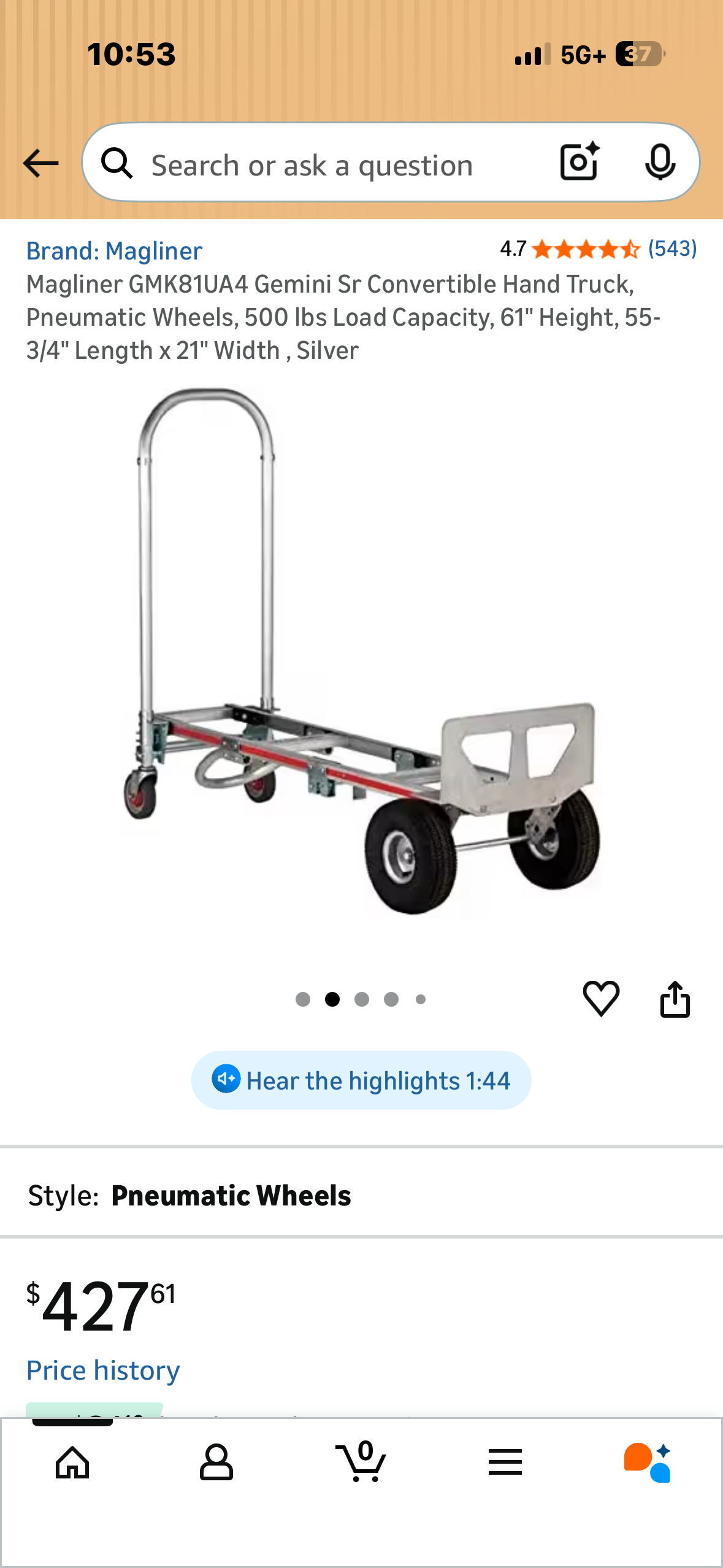Screen dimensions: 723x1568
Task: Share this hand truck listing
Action: point(676,999)
